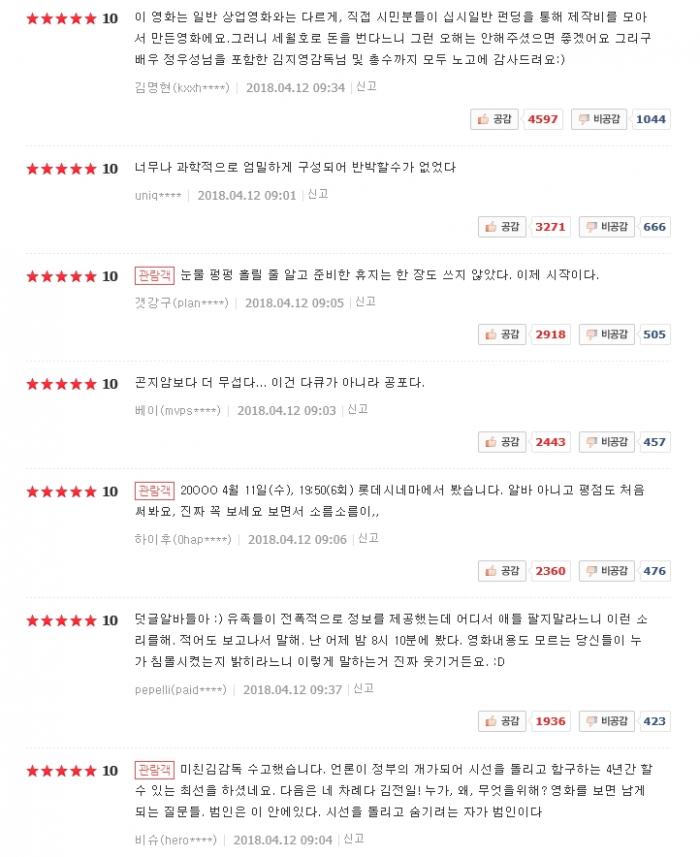Image resolution: width=700 pixels, height=857 pixels.
Task: Tap 비공감 on pepelli's review
Action: [606, 721]
